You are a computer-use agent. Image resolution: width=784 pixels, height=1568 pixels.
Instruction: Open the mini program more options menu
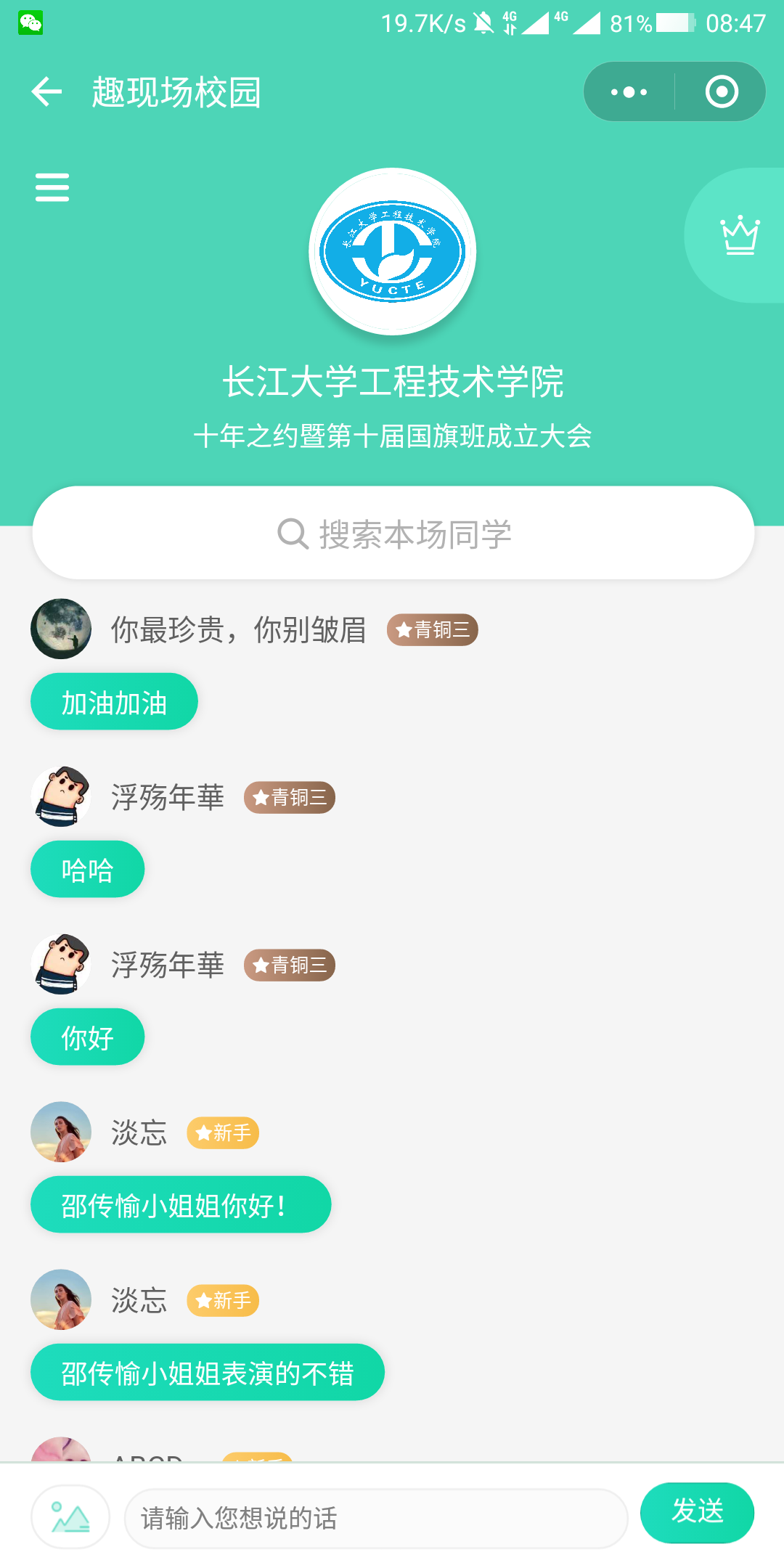pyautogui.click(x=629, y=92)
